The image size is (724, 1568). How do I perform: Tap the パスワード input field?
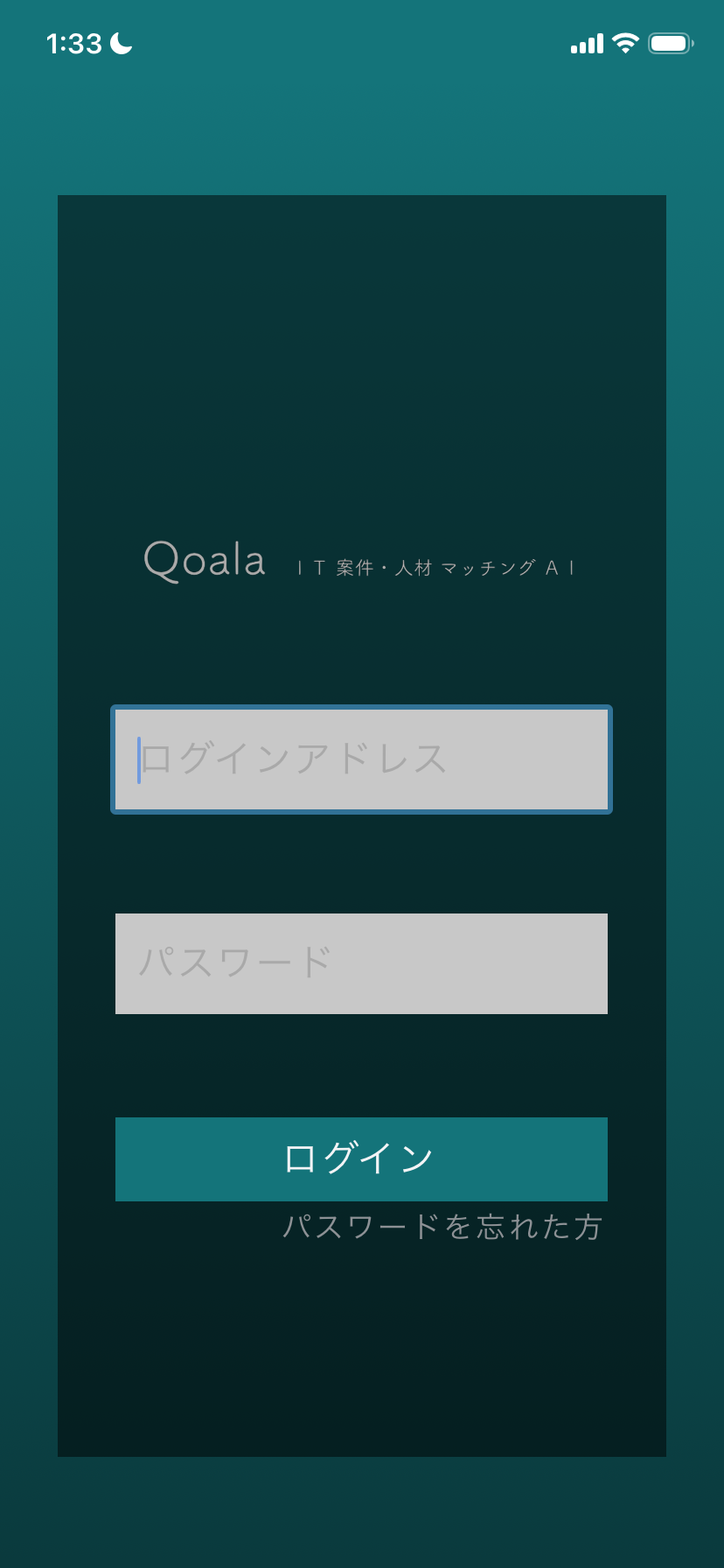[x=361, y=963]
